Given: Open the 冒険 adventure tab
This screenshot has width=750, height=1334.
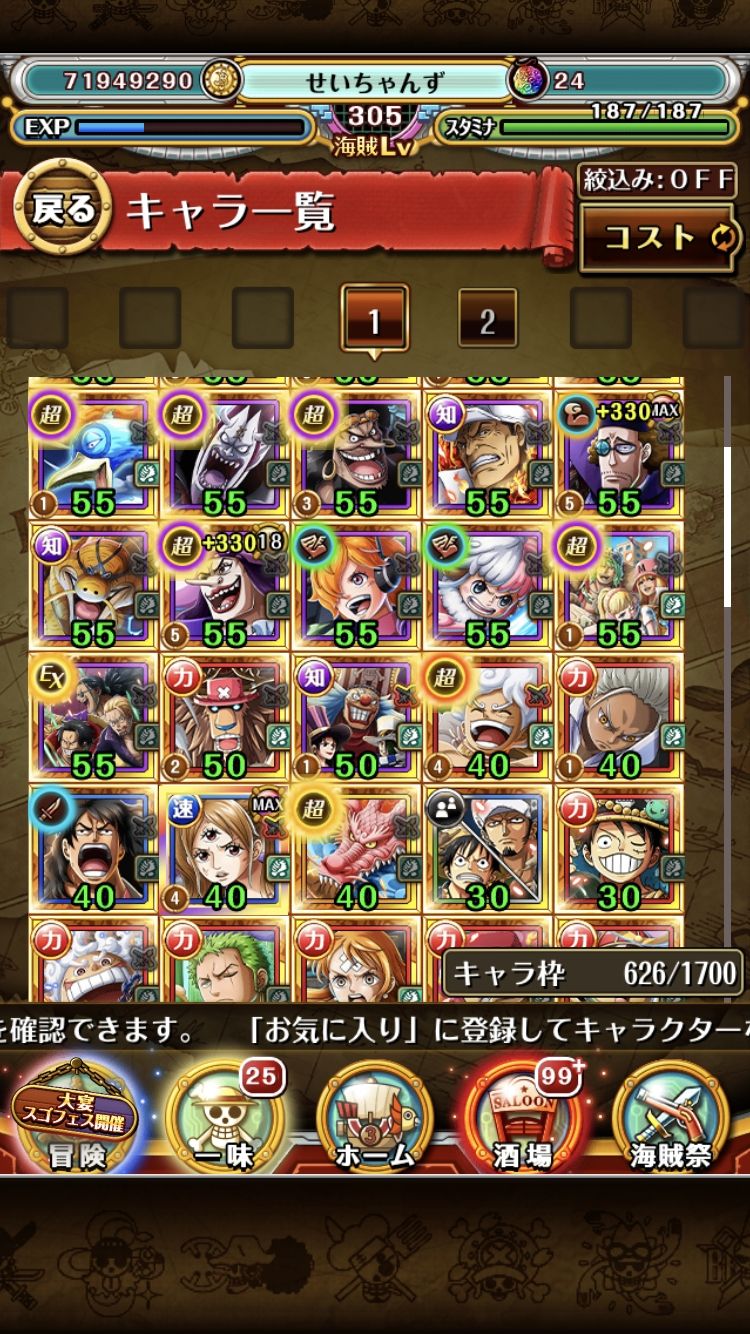Looking at the screenshot, I should point(75,1115).
